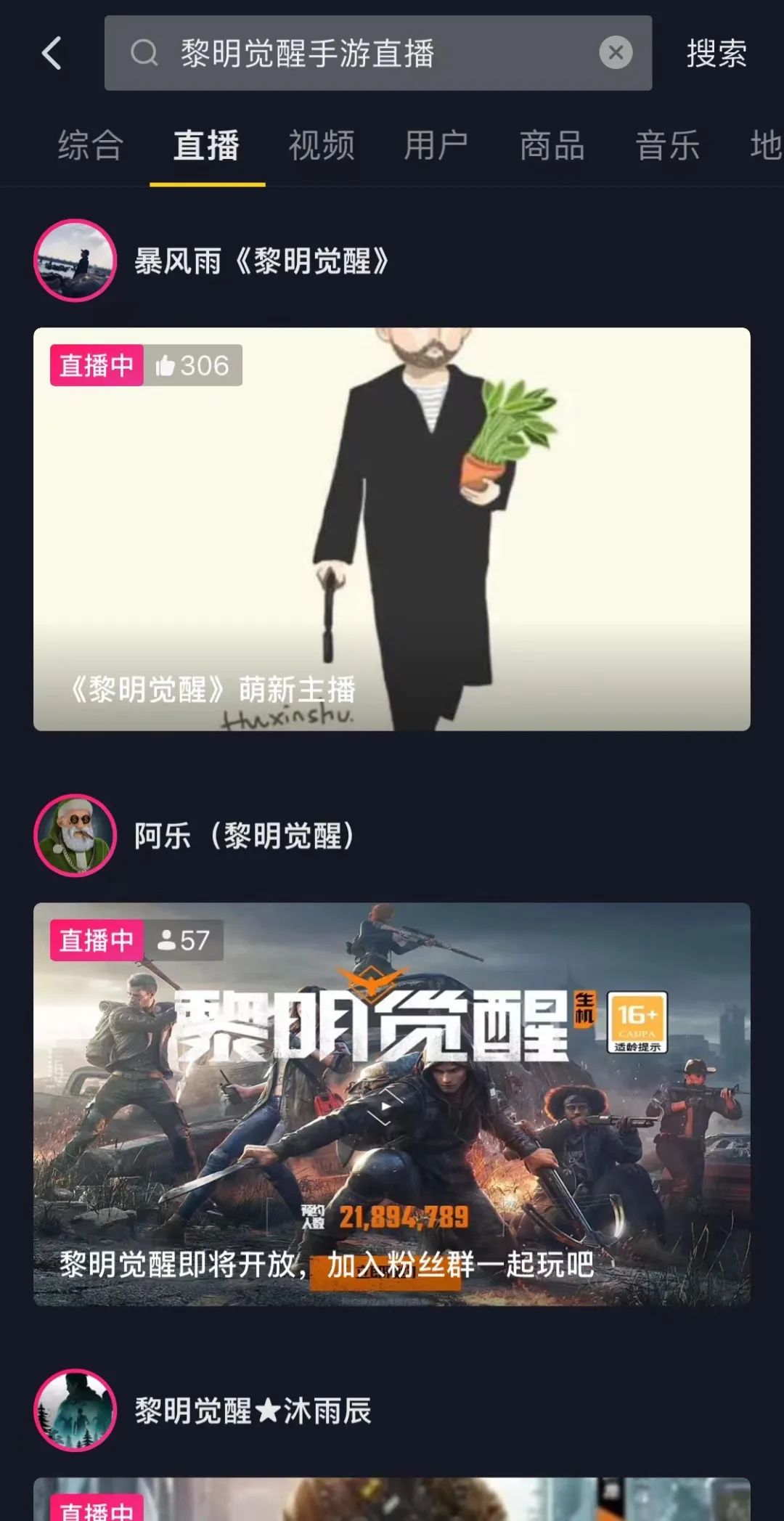Clear the search text
This screenshot has width=784, height=1521.
[616, 53]
